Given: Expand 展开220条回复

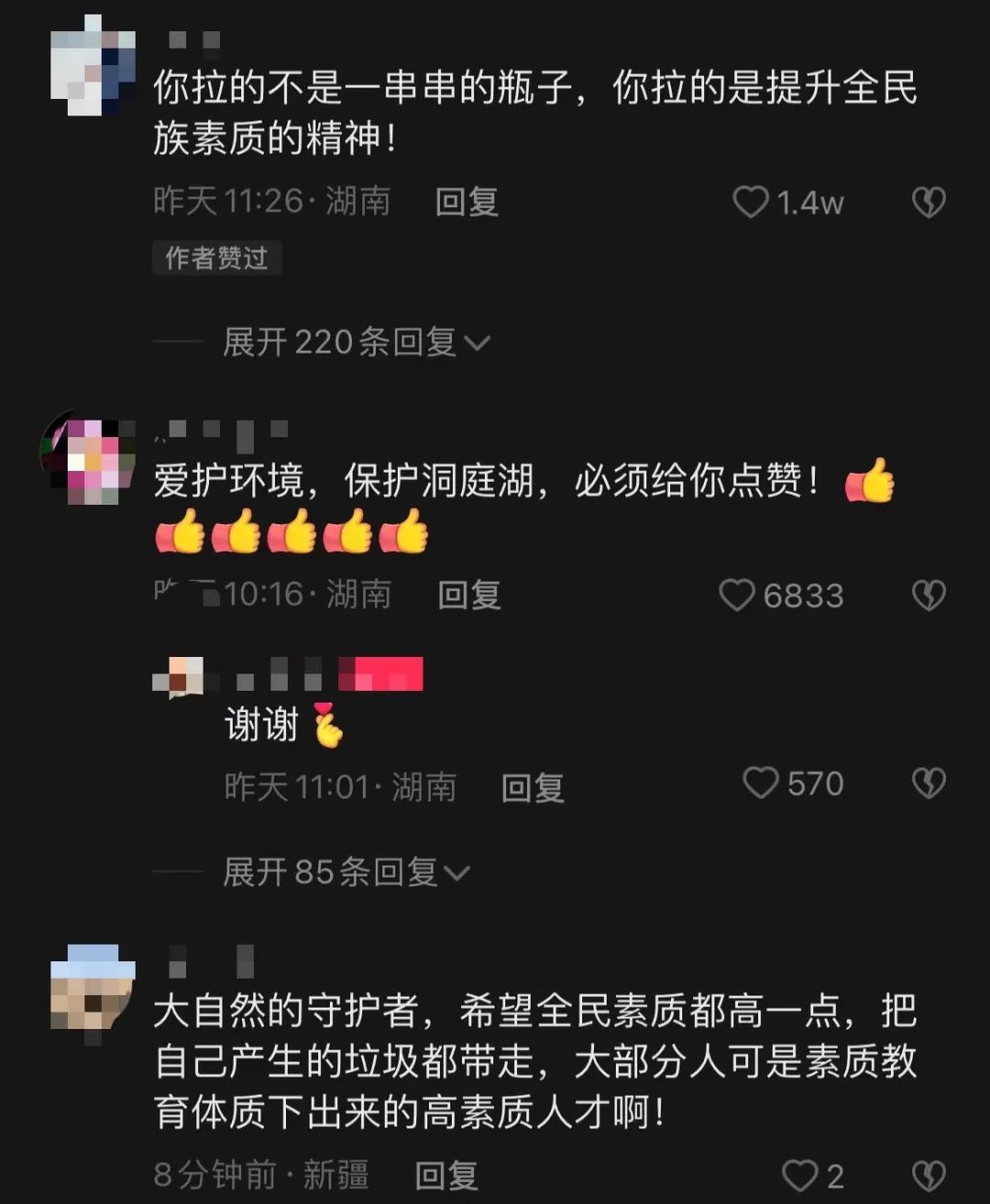Looking at the screenshot, I should 356,343.
